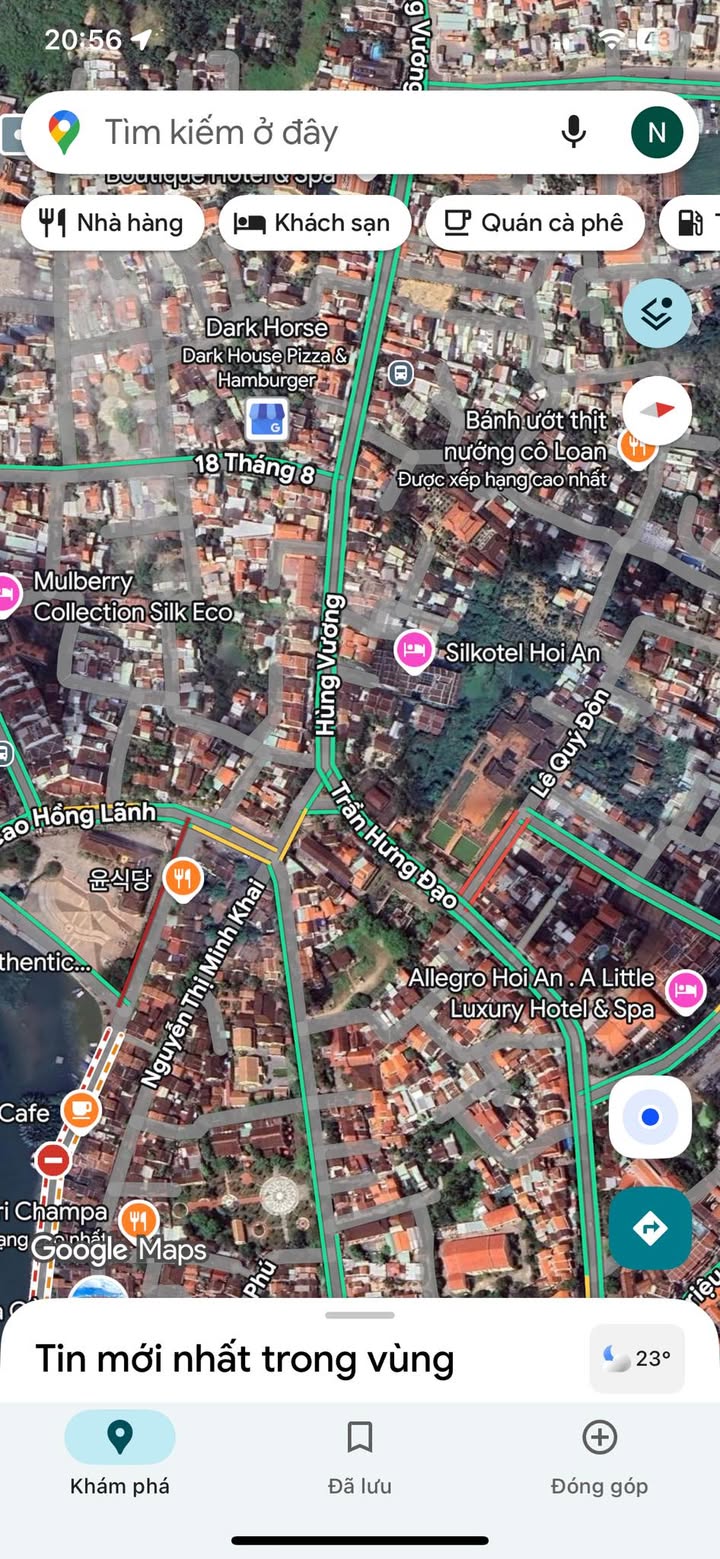Image resolution: width=720 pixels, height=1559 pixels.
Task: Open the 윤식당 restaurant marker
Action: (x=182, y=878)
